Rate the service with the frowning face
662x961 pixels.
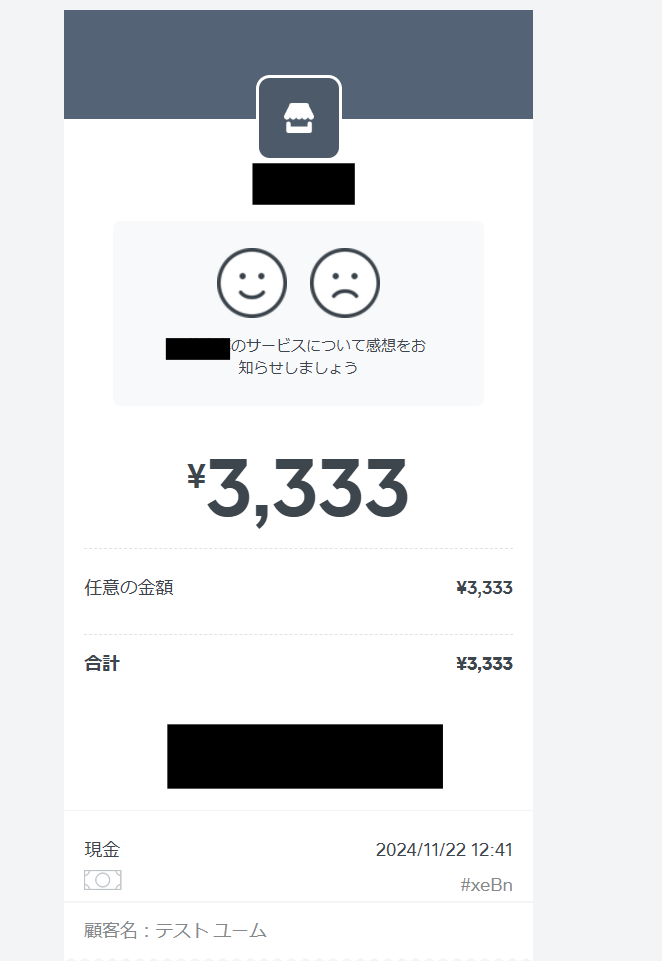point(345,283)
